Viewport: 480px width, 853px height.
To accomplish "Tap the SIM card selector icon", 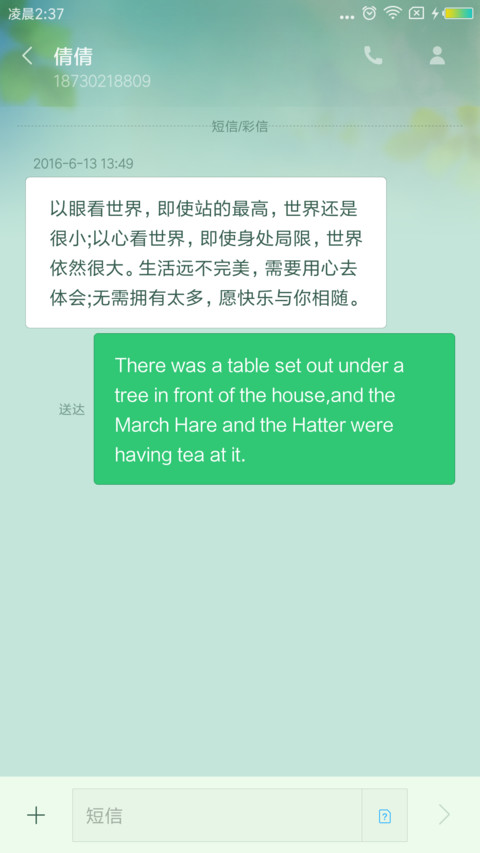I will coord(385,815).
